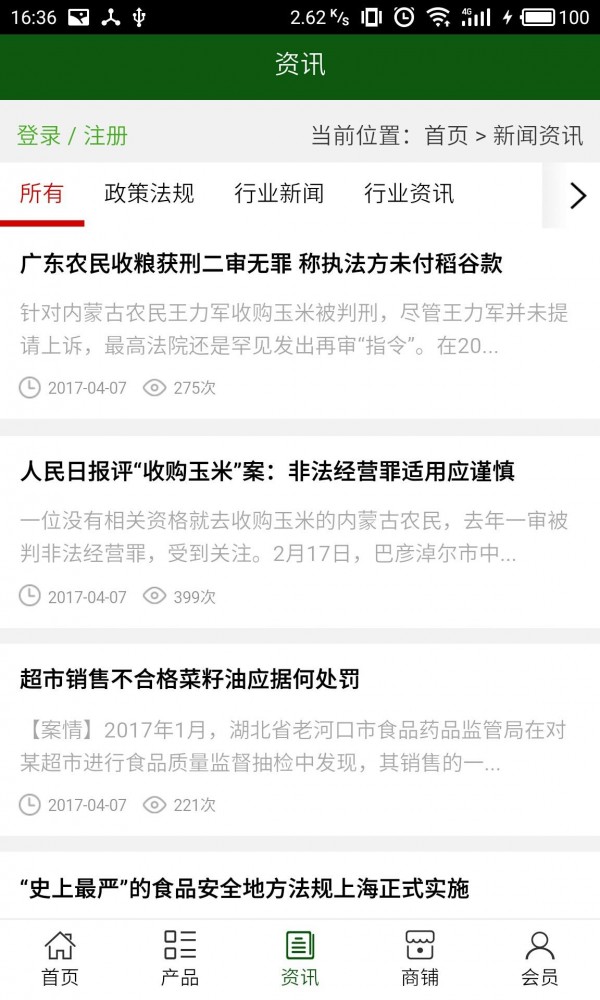This screenshot has width=600, height=1000.
Task: Open 超市销售不合格菜籽油应据何处罚 article
Action: pyautogui.click(x=190, y=680)
